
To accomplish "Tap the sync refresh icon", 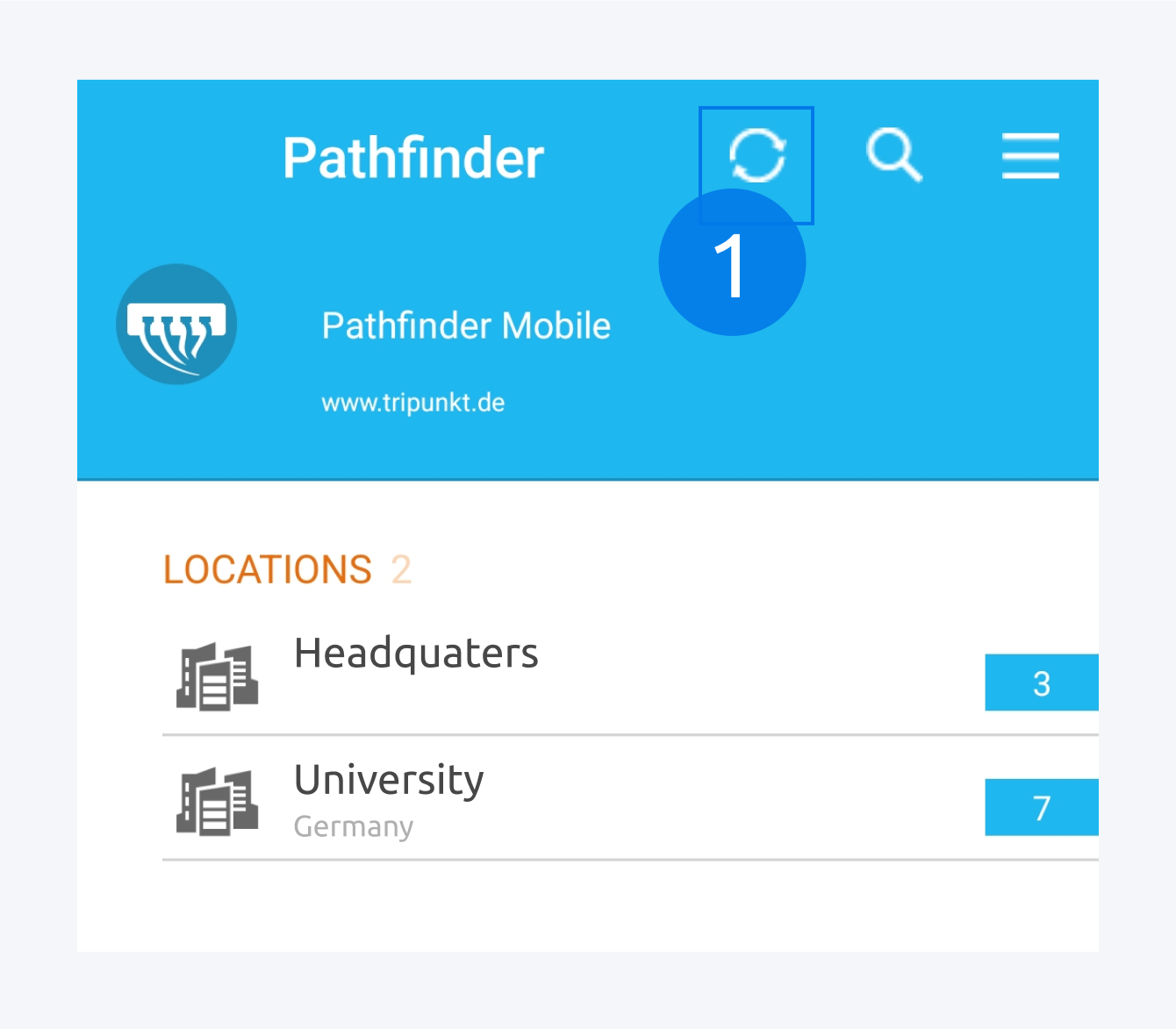I will point(757,155).
